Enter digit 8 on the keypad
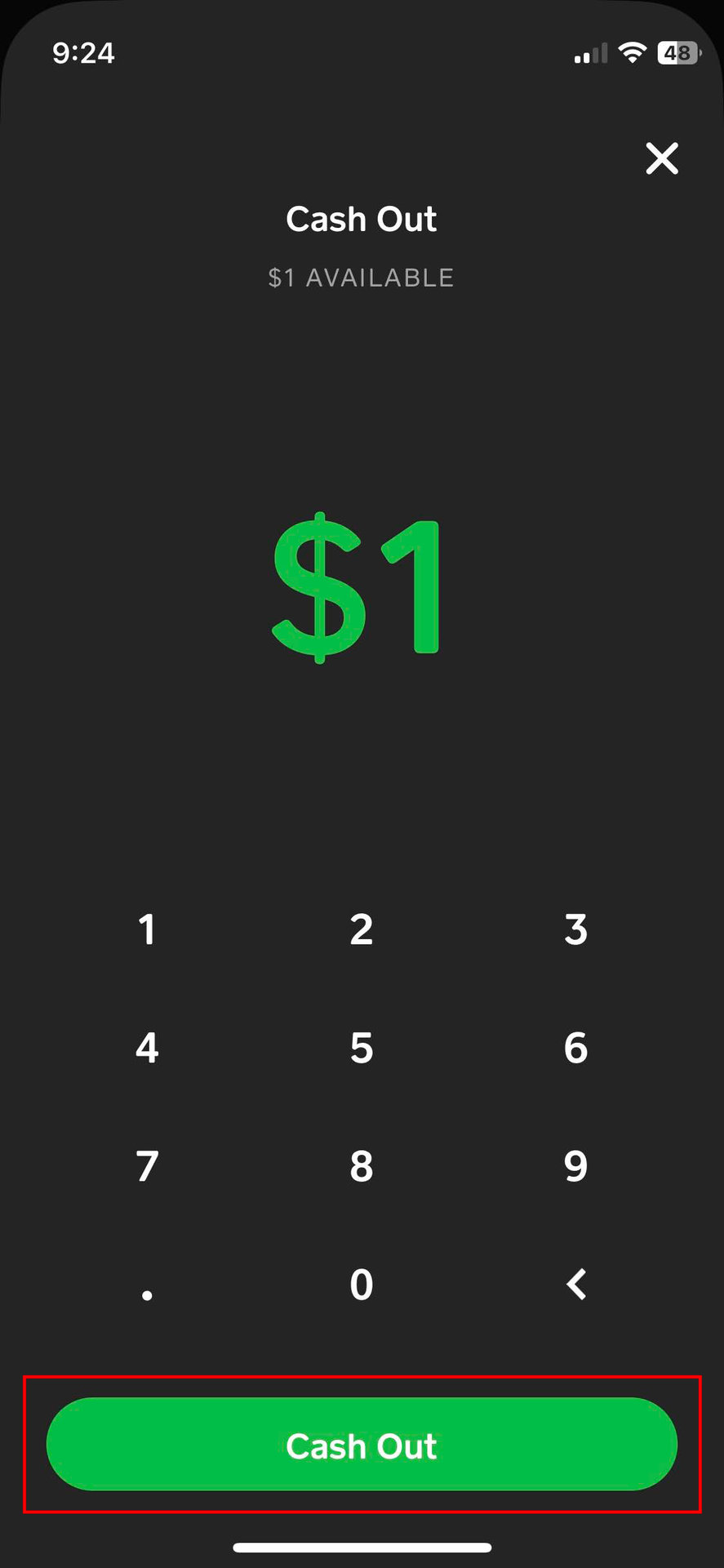The height and width of the screenshot is (1568, 724). (362, 1166)
